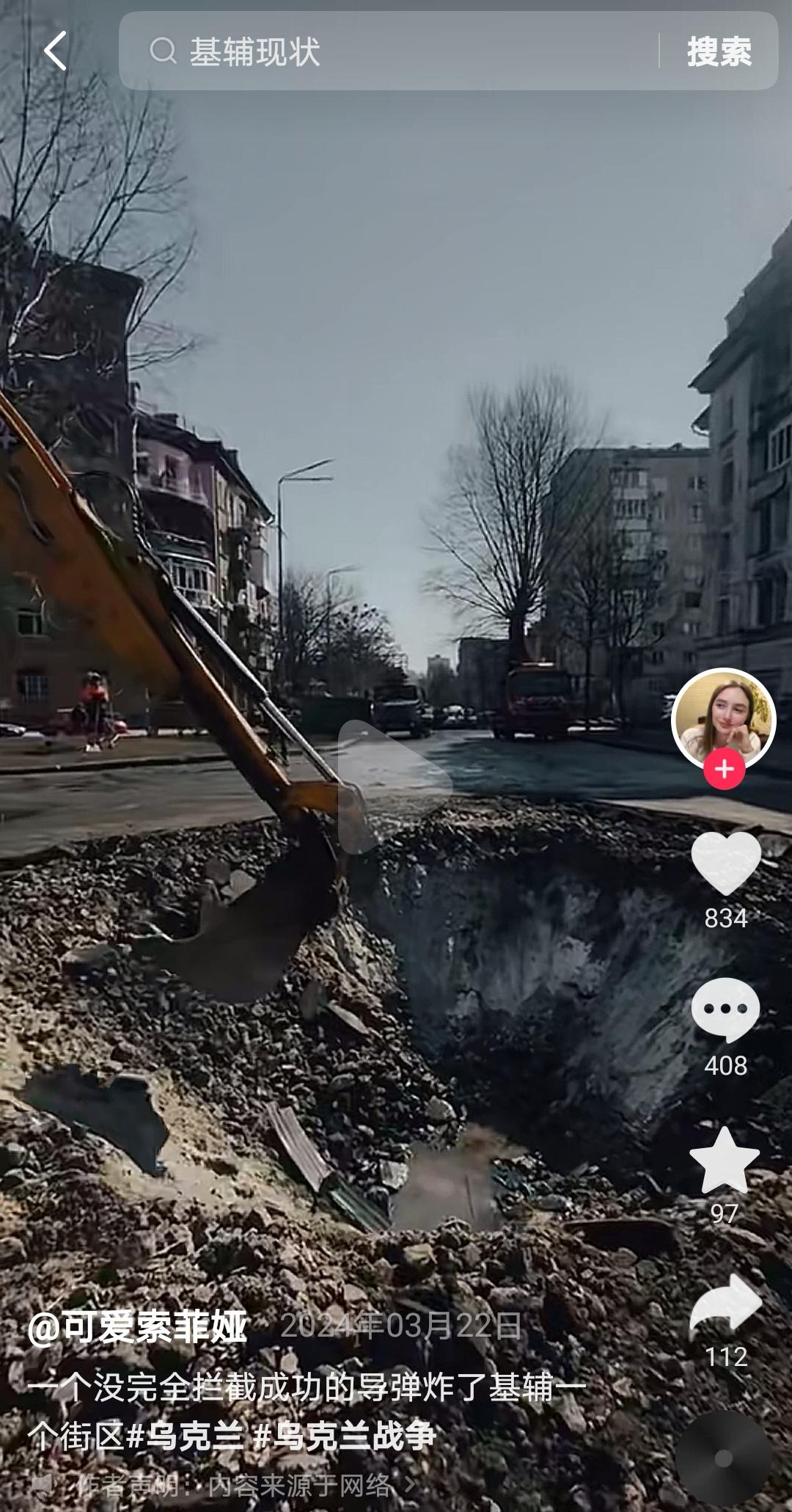The height and width of the screenshot is (1512, 792).
Task: Follow the author with the red plus
Action: 724,770
